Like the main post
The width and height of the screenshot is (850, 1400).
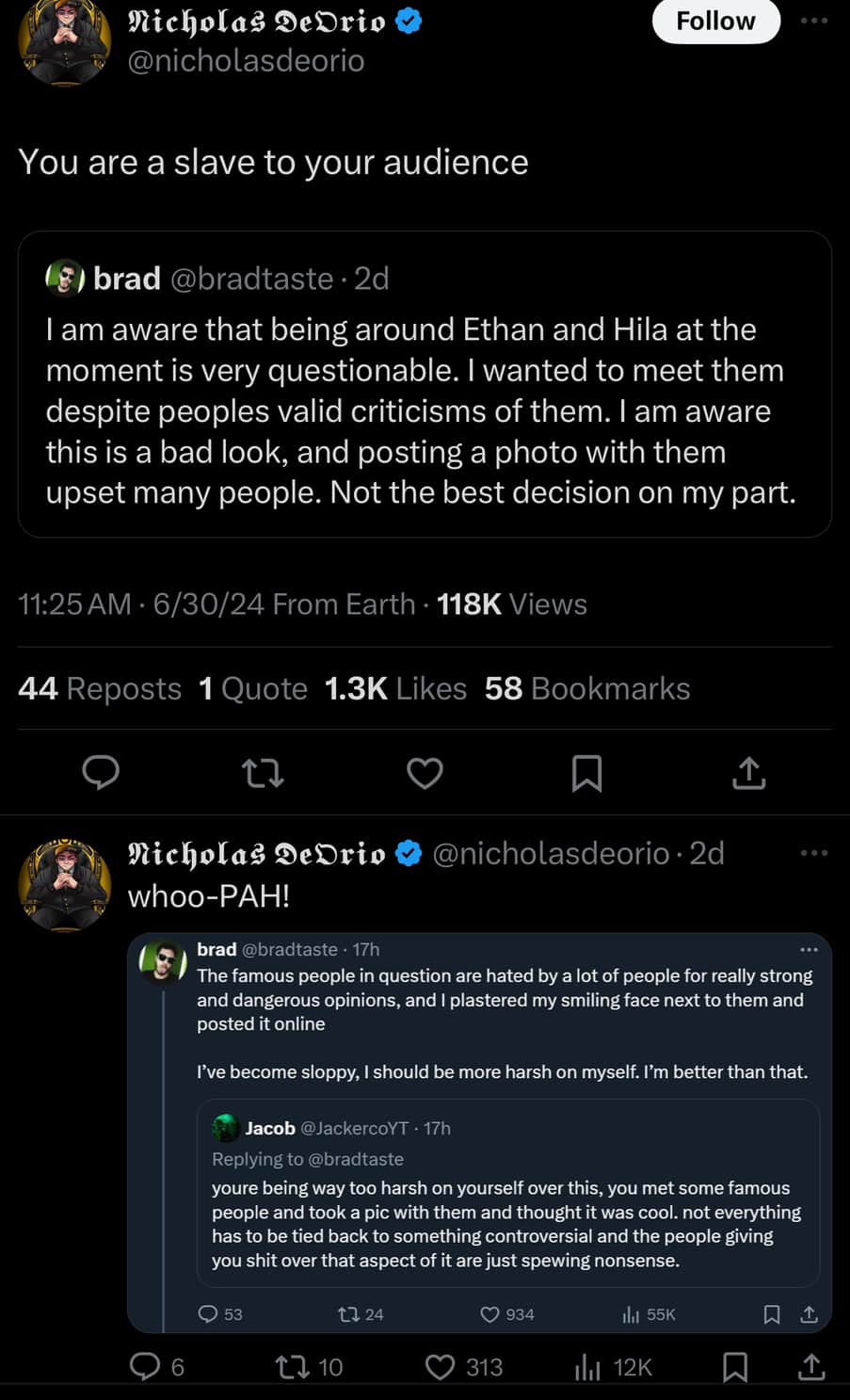425,773
